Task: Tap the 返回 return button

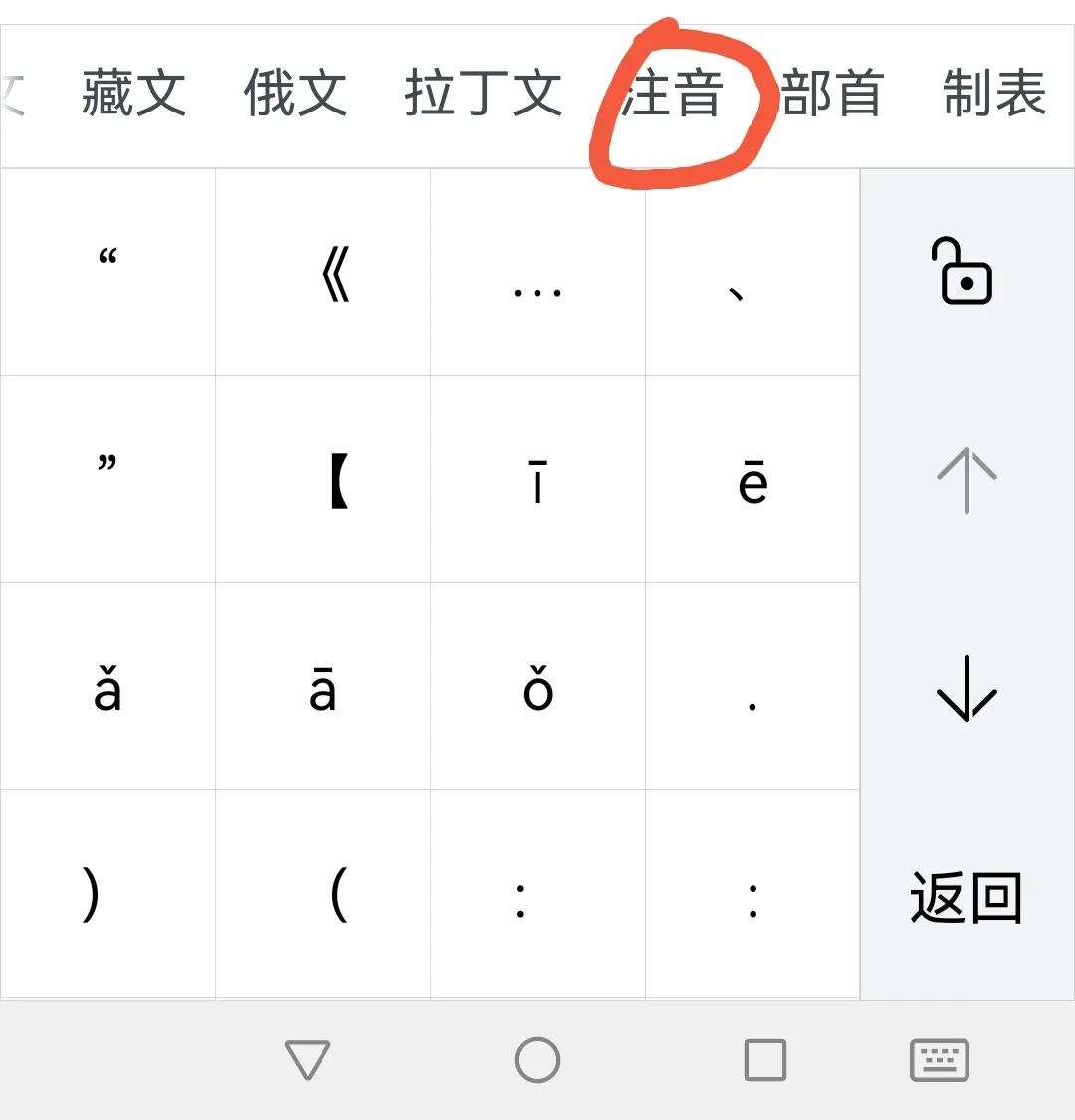Action: click(x=964, y=896)
